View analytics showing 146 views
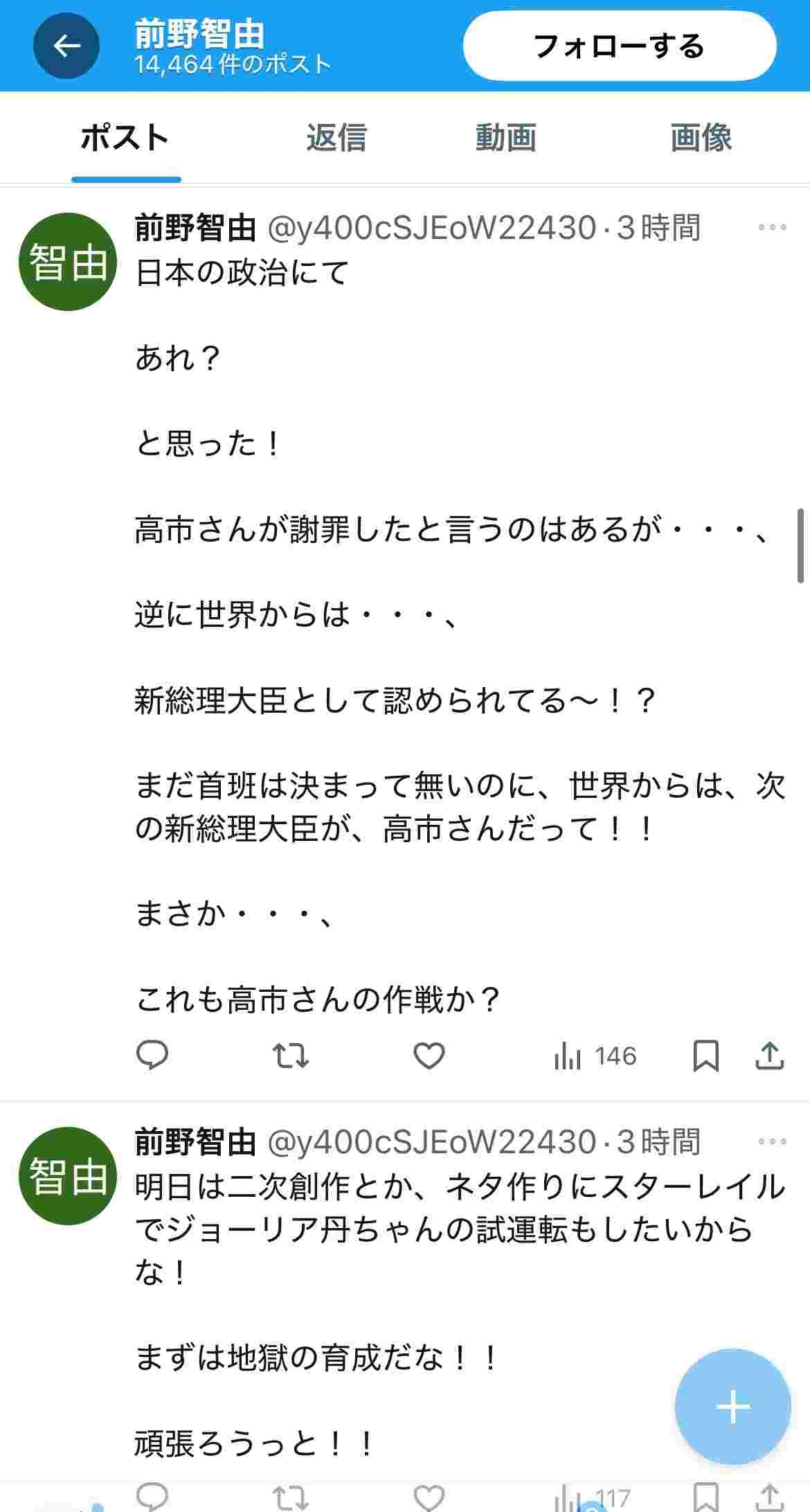Viewport: 810px width, 1512px height. coord(595,1056)
